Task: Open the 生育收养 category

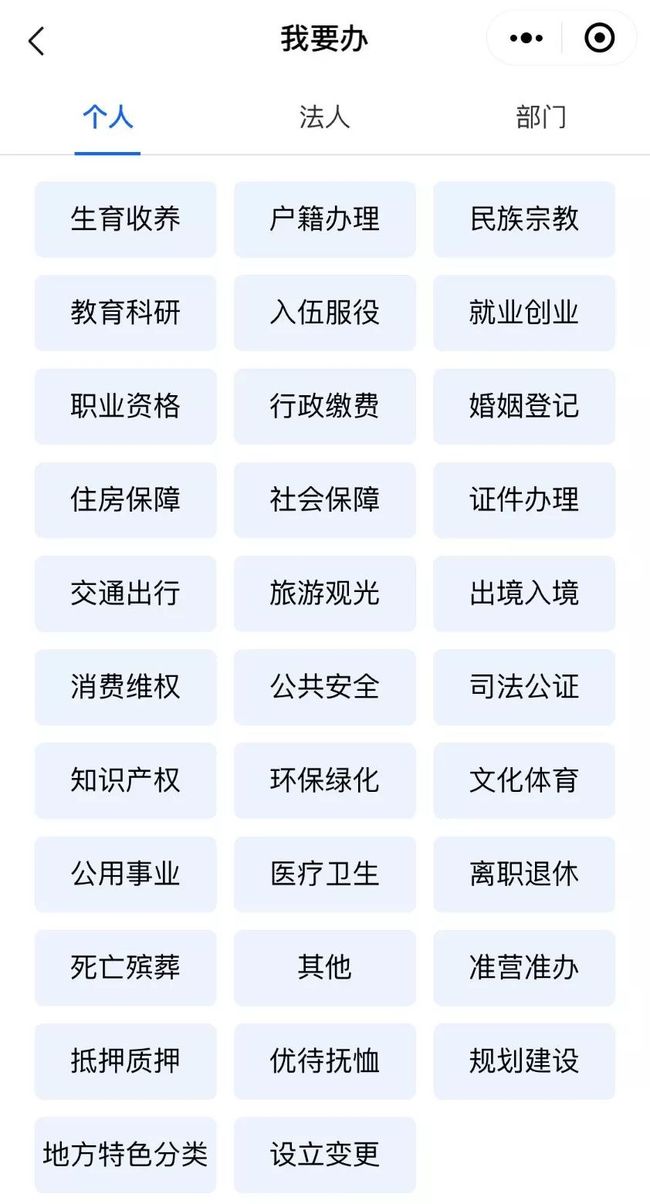Action: tap(125, 219)
